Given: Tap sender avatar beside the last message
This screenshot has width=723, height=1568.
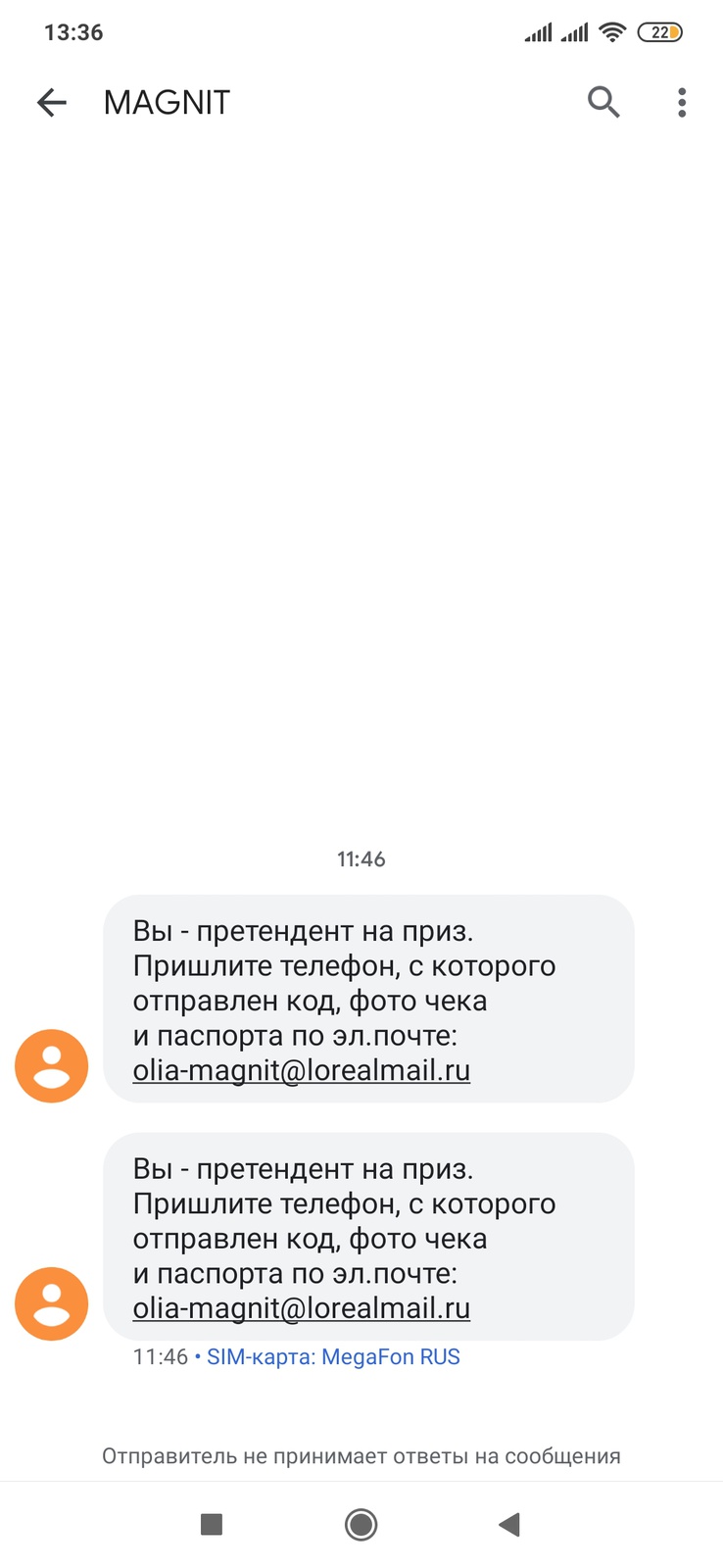Looking at the screenshot, I should (52, 1304).
